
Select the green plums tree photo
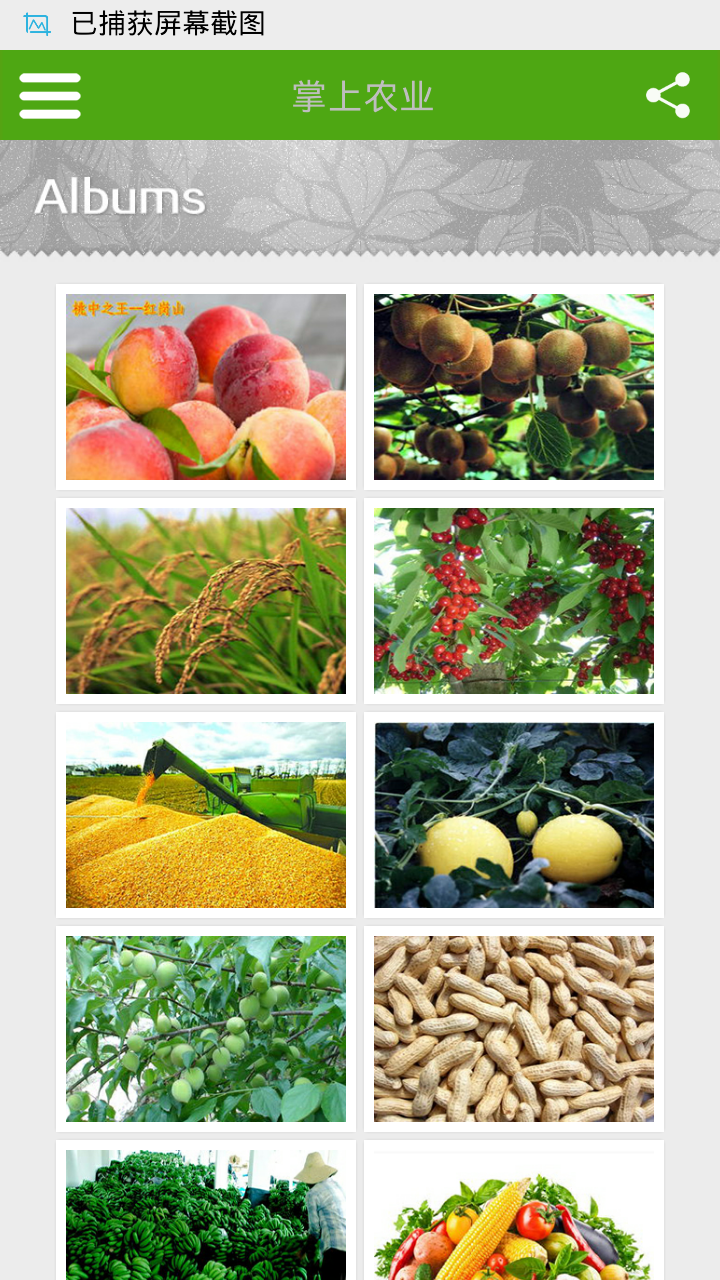206,1029
